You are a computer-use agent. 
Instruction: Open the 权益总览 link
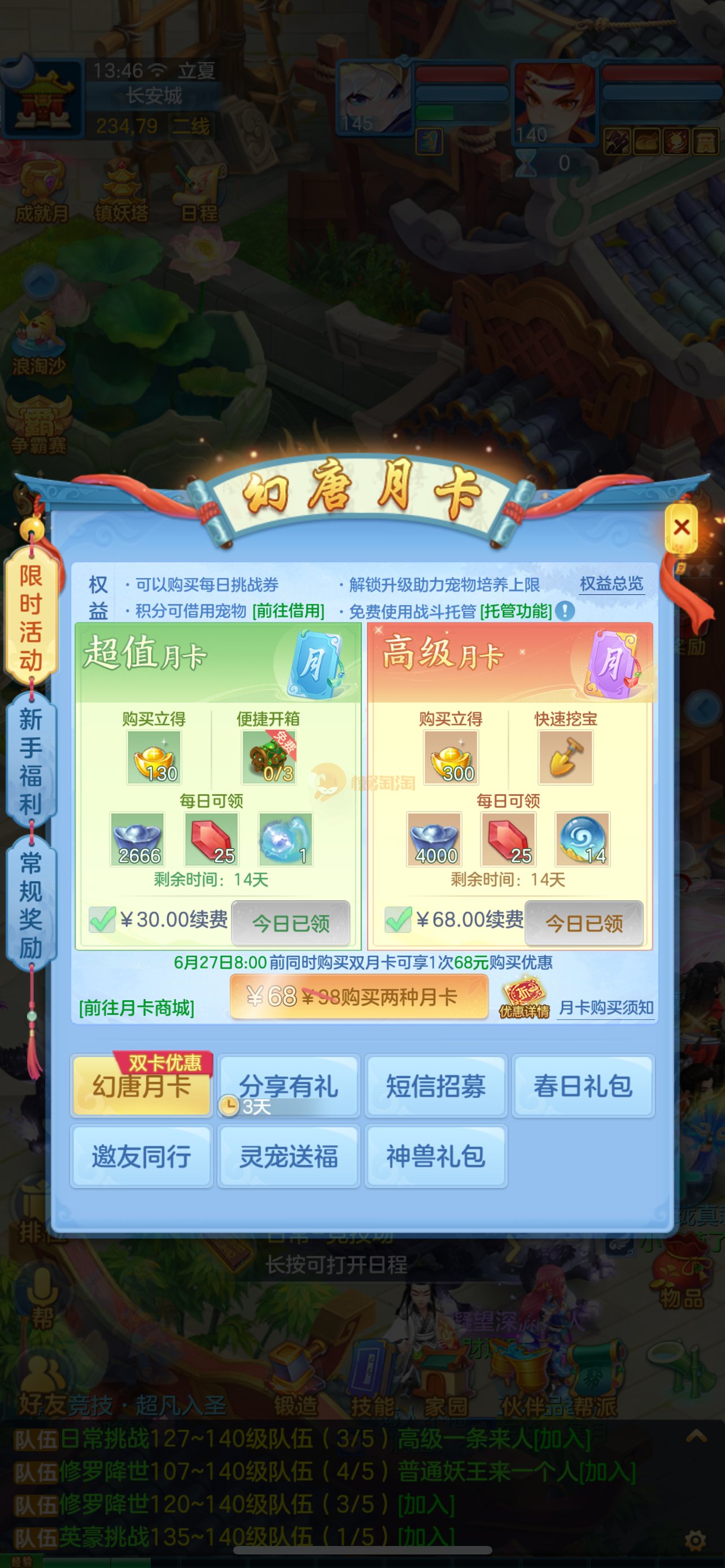click(611, 584)
